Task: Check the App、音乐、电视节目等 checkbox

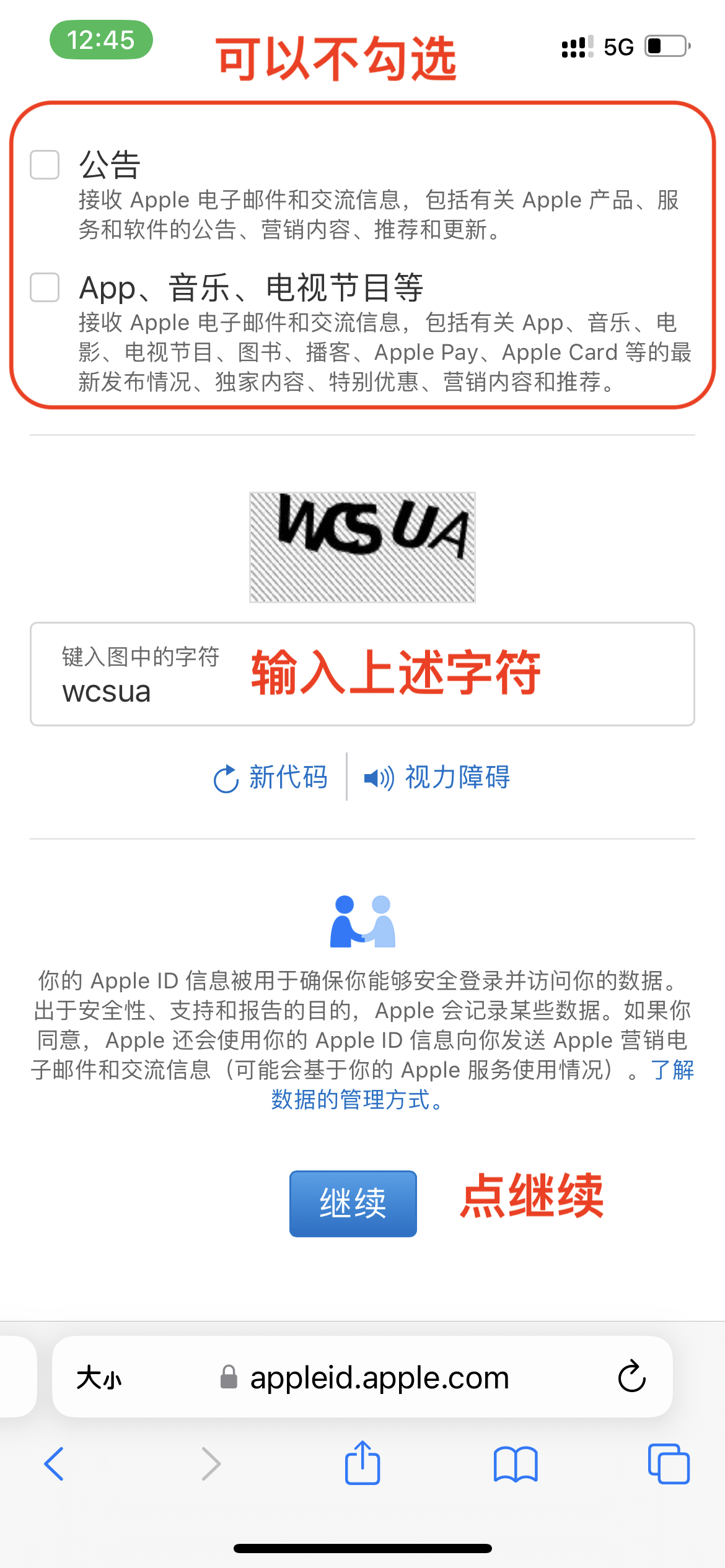Action: [45, 287]
